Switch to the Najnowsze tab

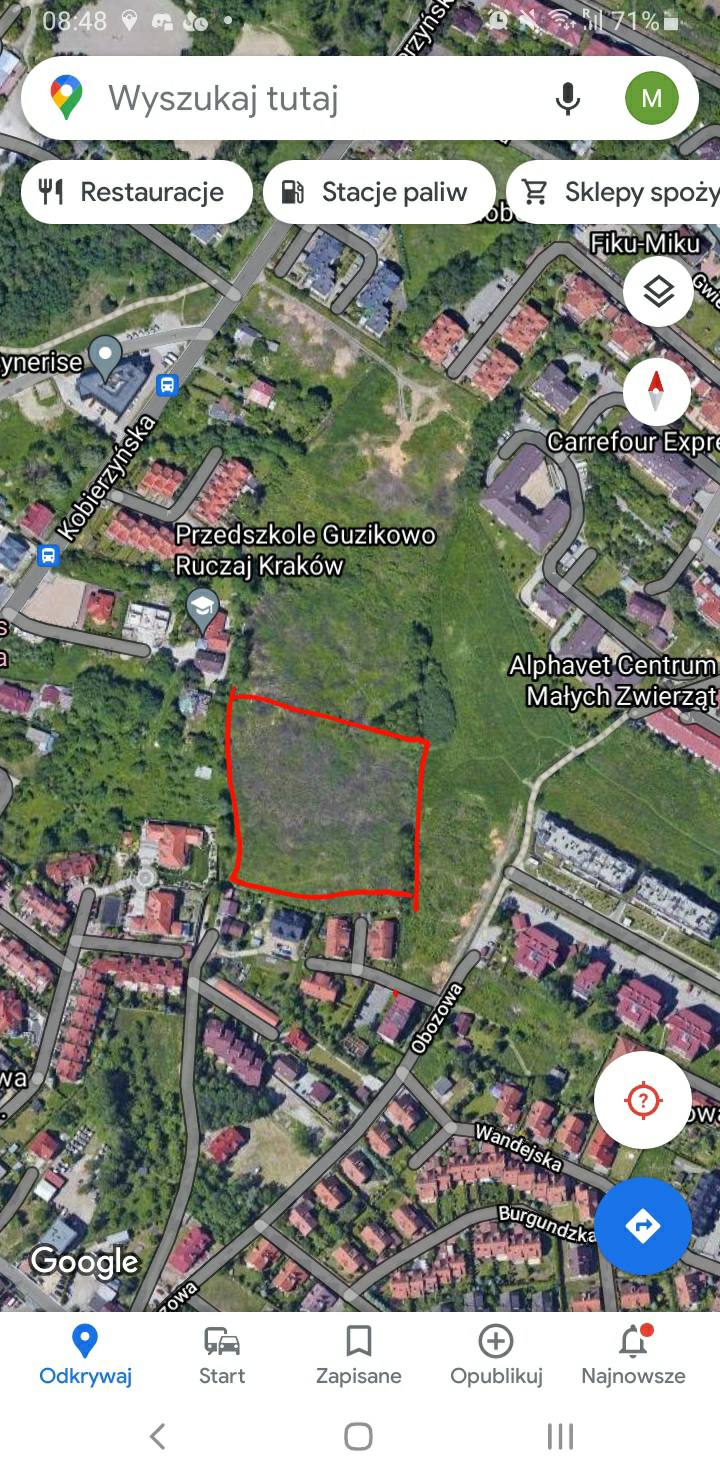633,1355
